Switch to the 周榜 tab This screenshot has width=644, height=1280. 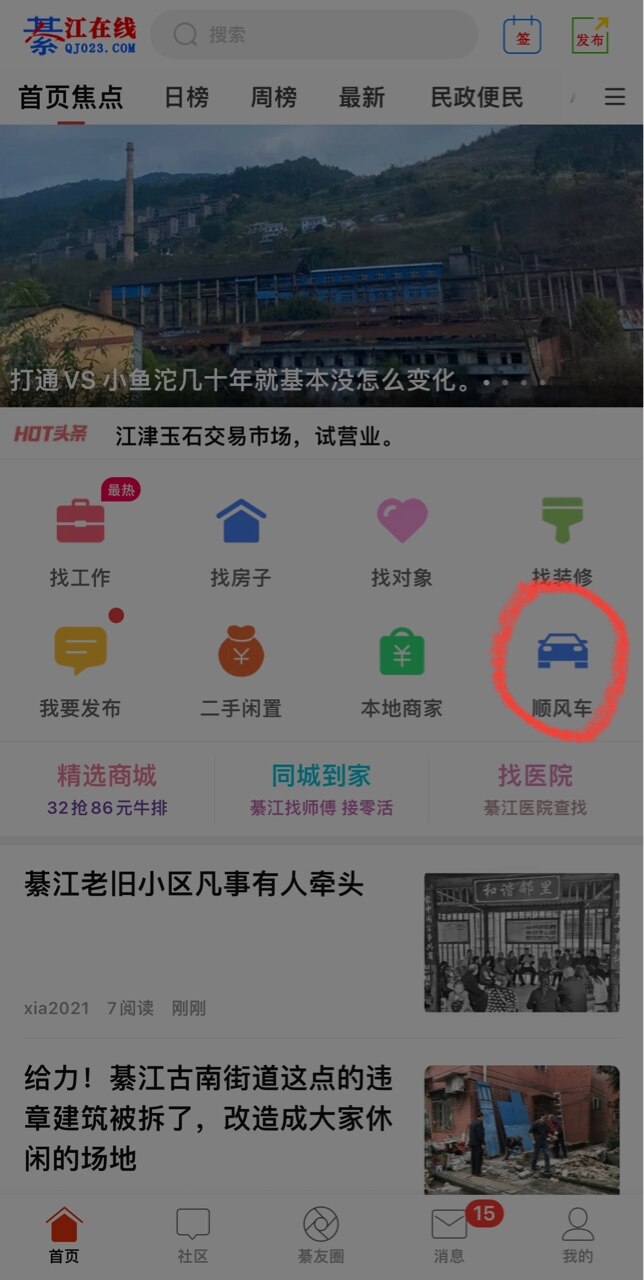[273, 97]
